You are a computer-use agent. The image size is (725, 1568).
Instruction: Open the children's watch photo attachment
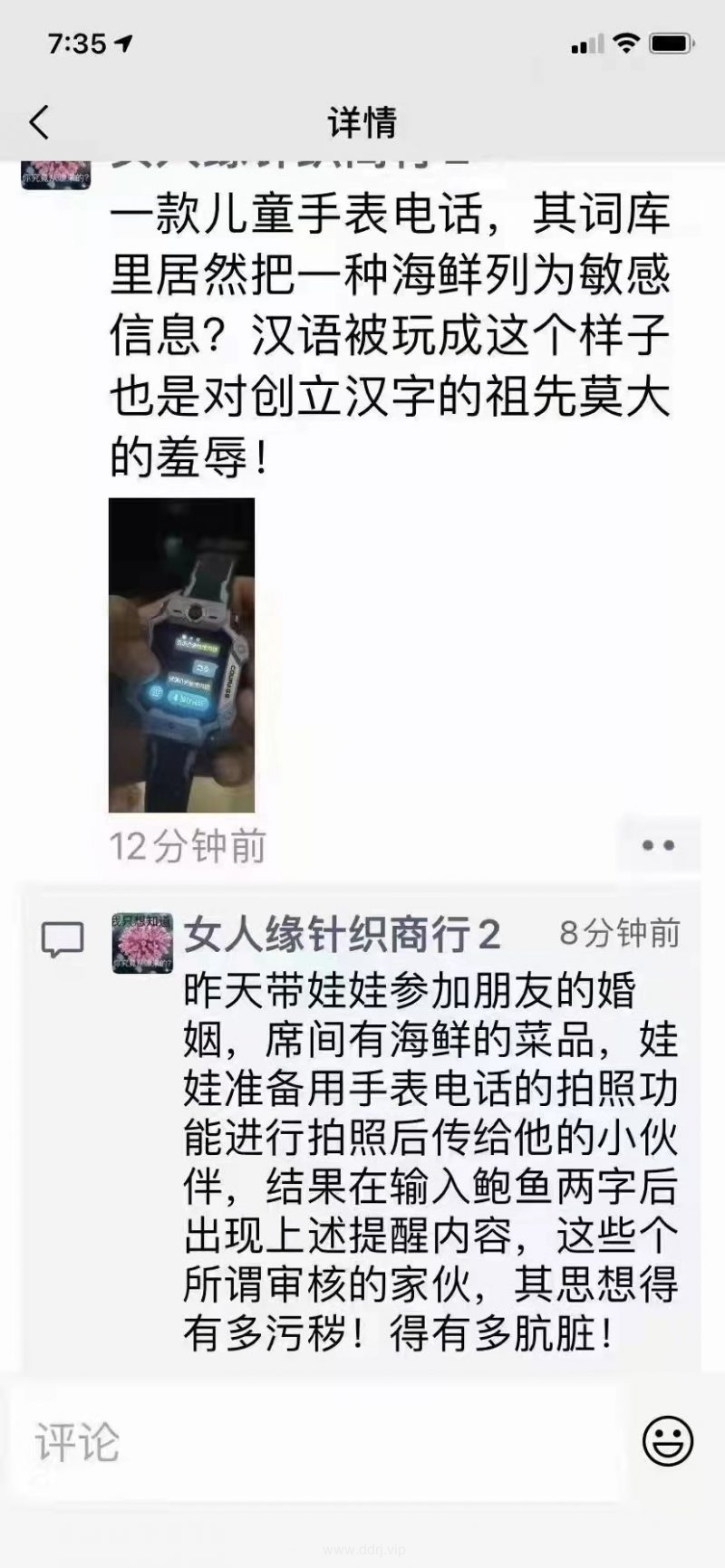pos(181,655)
